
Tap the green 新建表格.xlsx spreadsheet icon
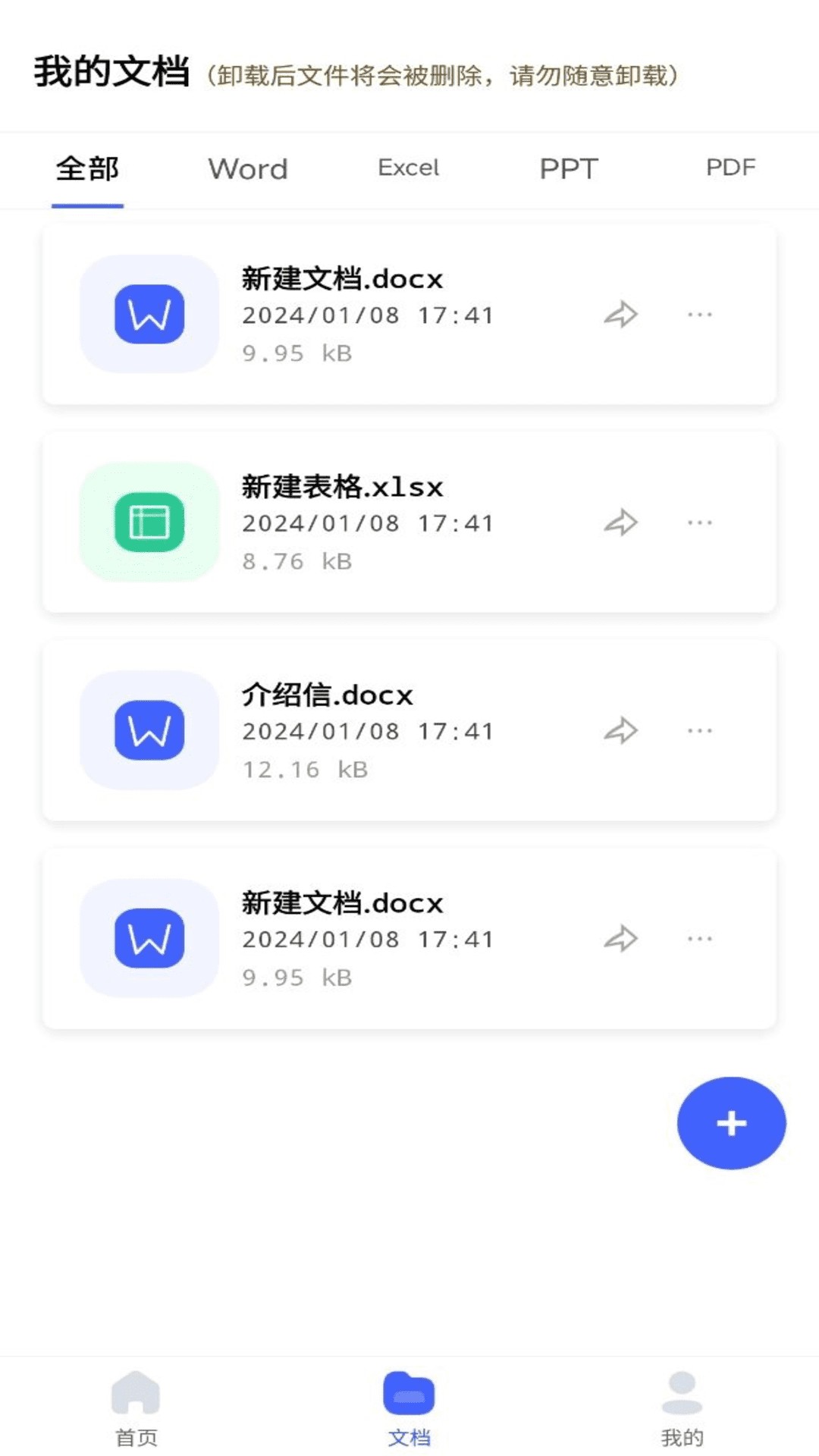149,522
